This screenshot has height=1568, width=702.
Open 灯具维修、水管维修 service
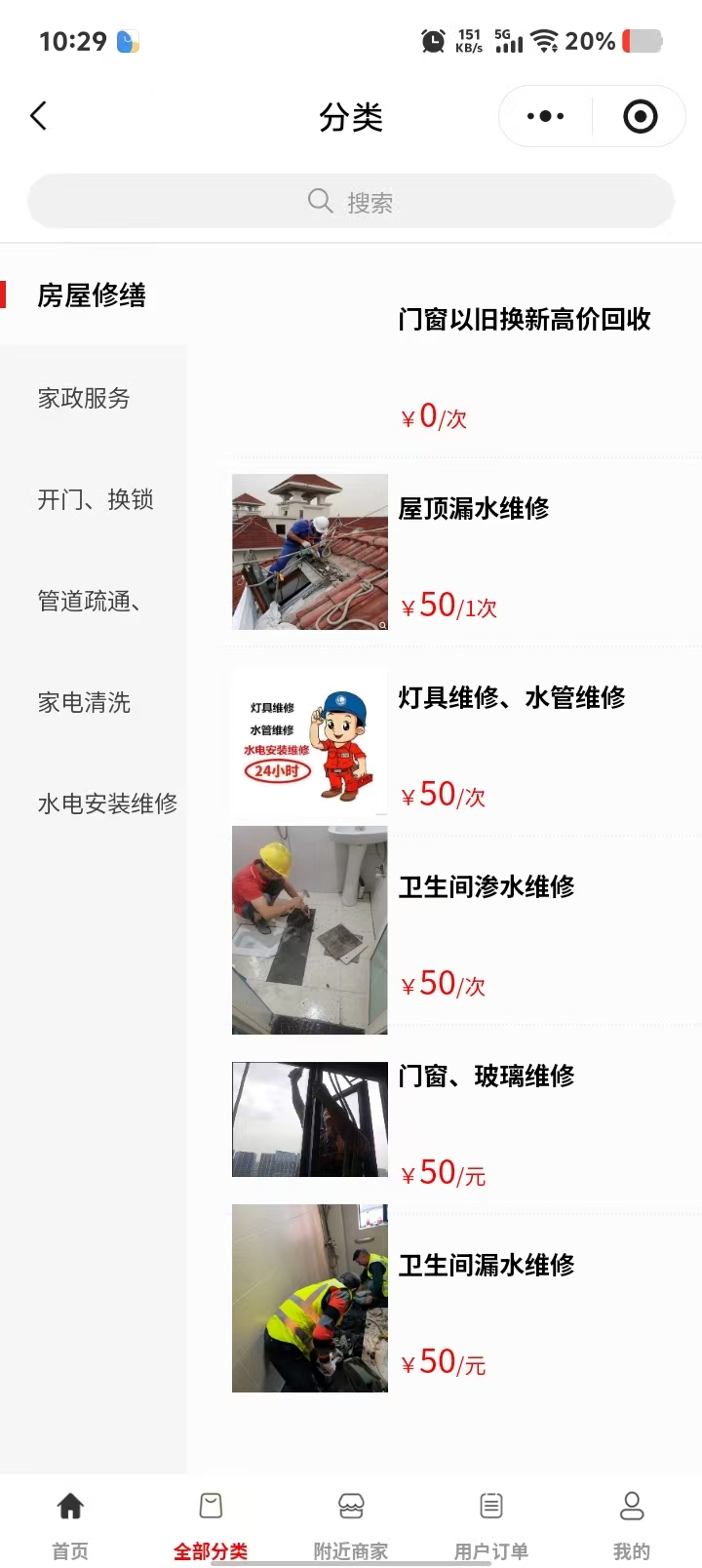[511, 698]
